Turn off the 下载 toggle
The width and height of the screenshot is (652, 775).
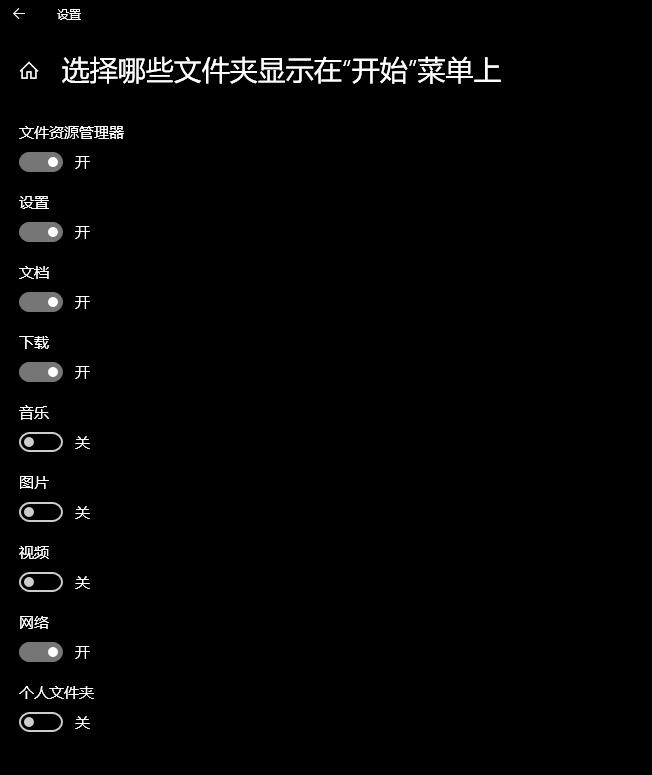click(41, 372)
